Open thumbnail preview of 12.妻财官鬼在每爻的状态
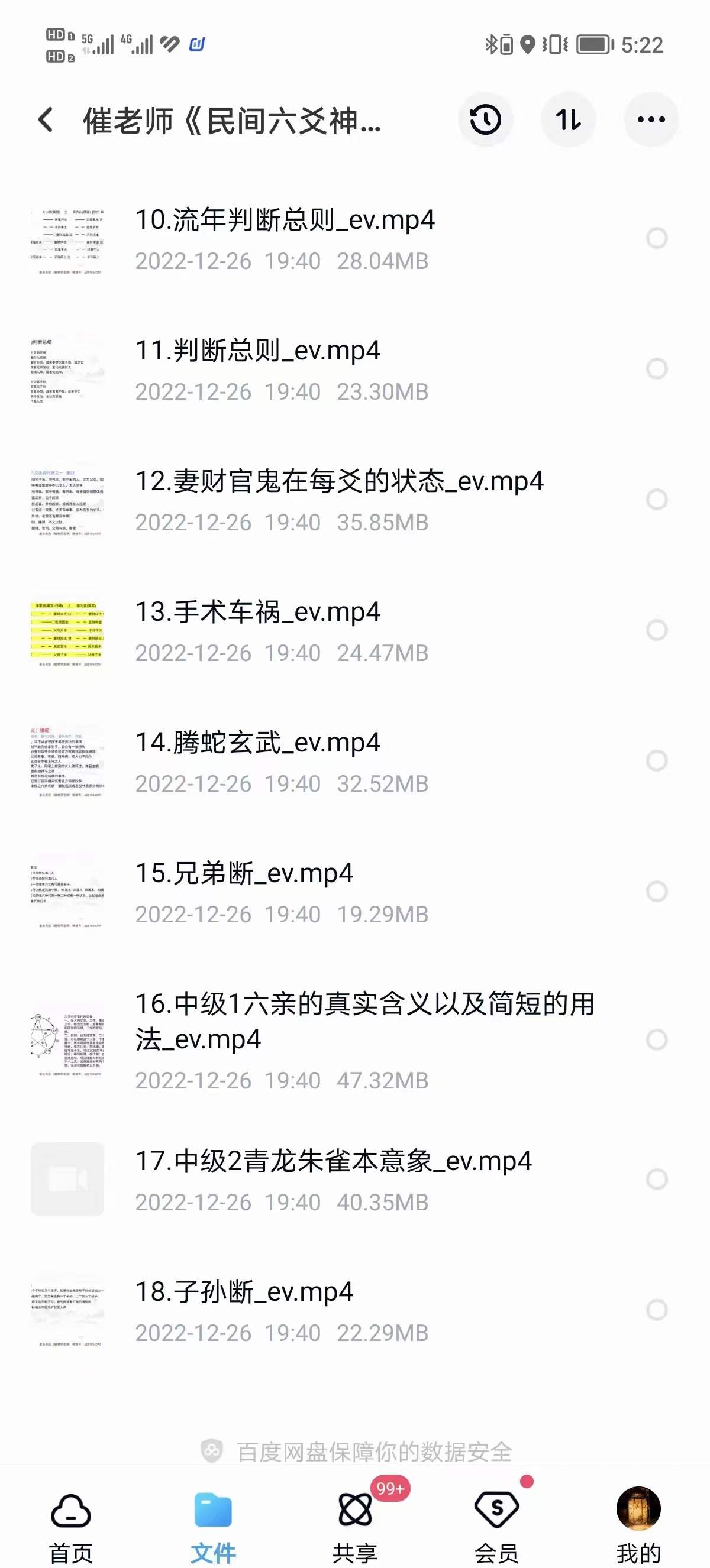The height and width of the screenshot is (1568, 710). (67, 501)
